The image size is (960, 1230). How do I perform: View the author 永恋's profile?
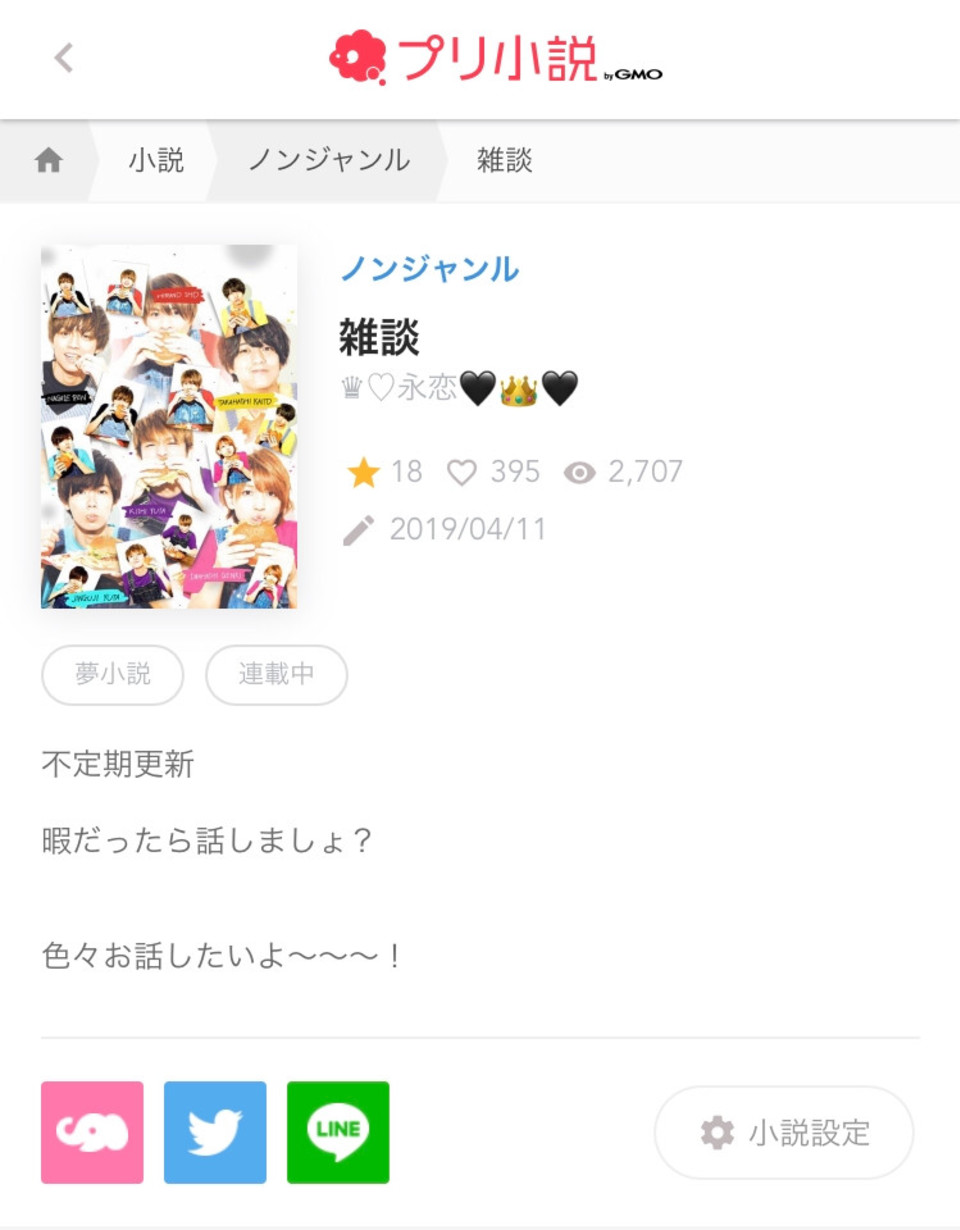tap(460, 388)
